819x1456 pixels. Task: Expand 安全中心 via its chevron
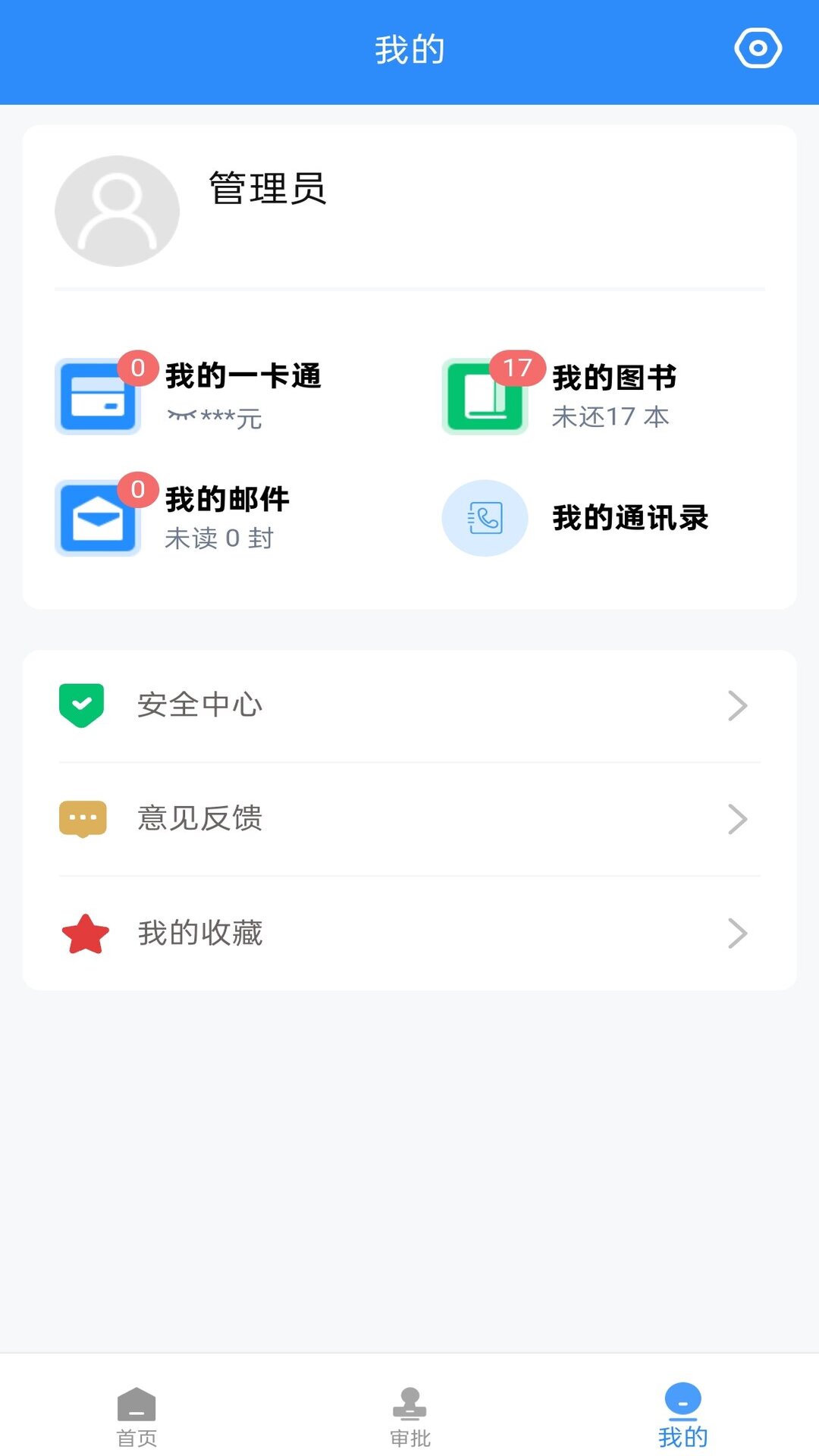tap(737, 705)
